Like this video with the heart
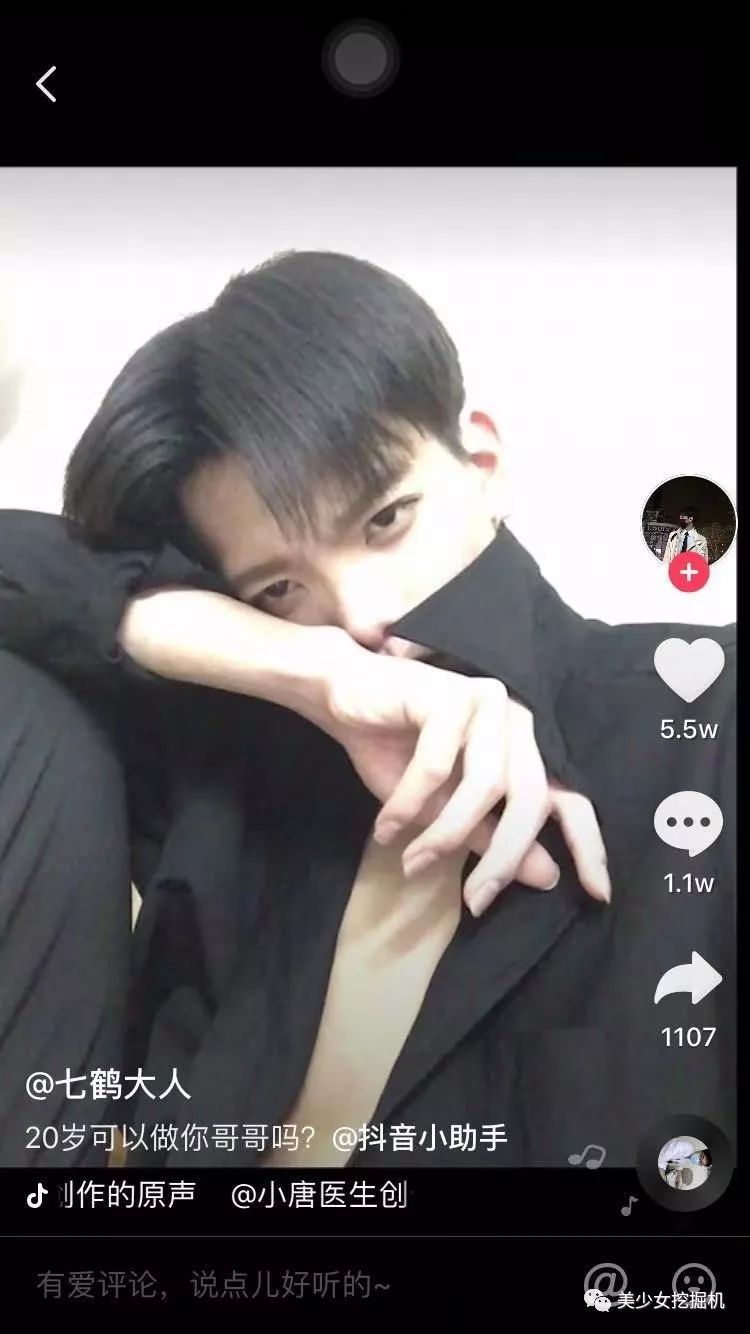The image size is (750, 1334). 688,670
